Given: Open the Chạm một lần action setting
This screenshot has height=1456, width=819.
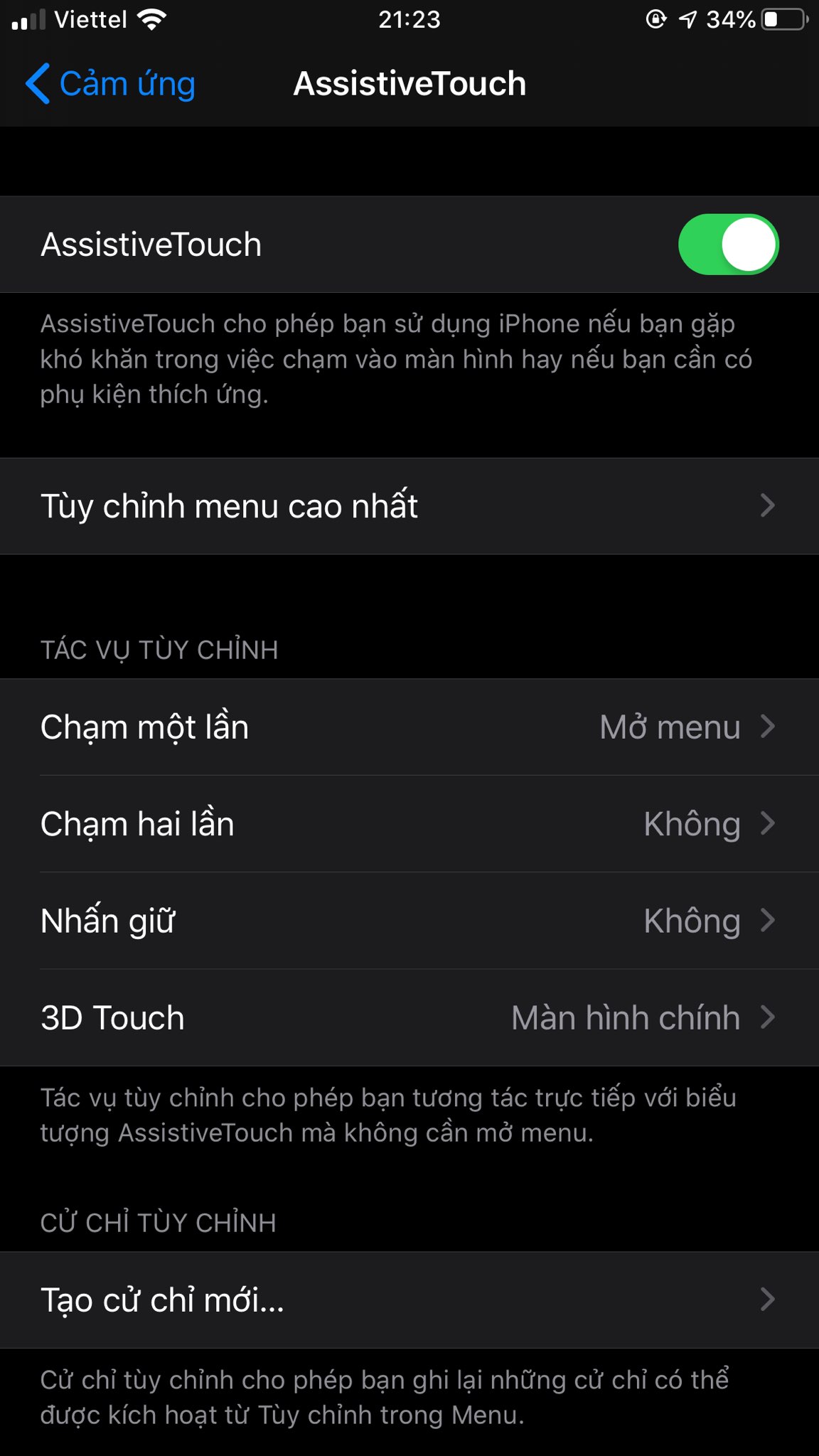Looking at the screenshot, I should pos(409,727).
